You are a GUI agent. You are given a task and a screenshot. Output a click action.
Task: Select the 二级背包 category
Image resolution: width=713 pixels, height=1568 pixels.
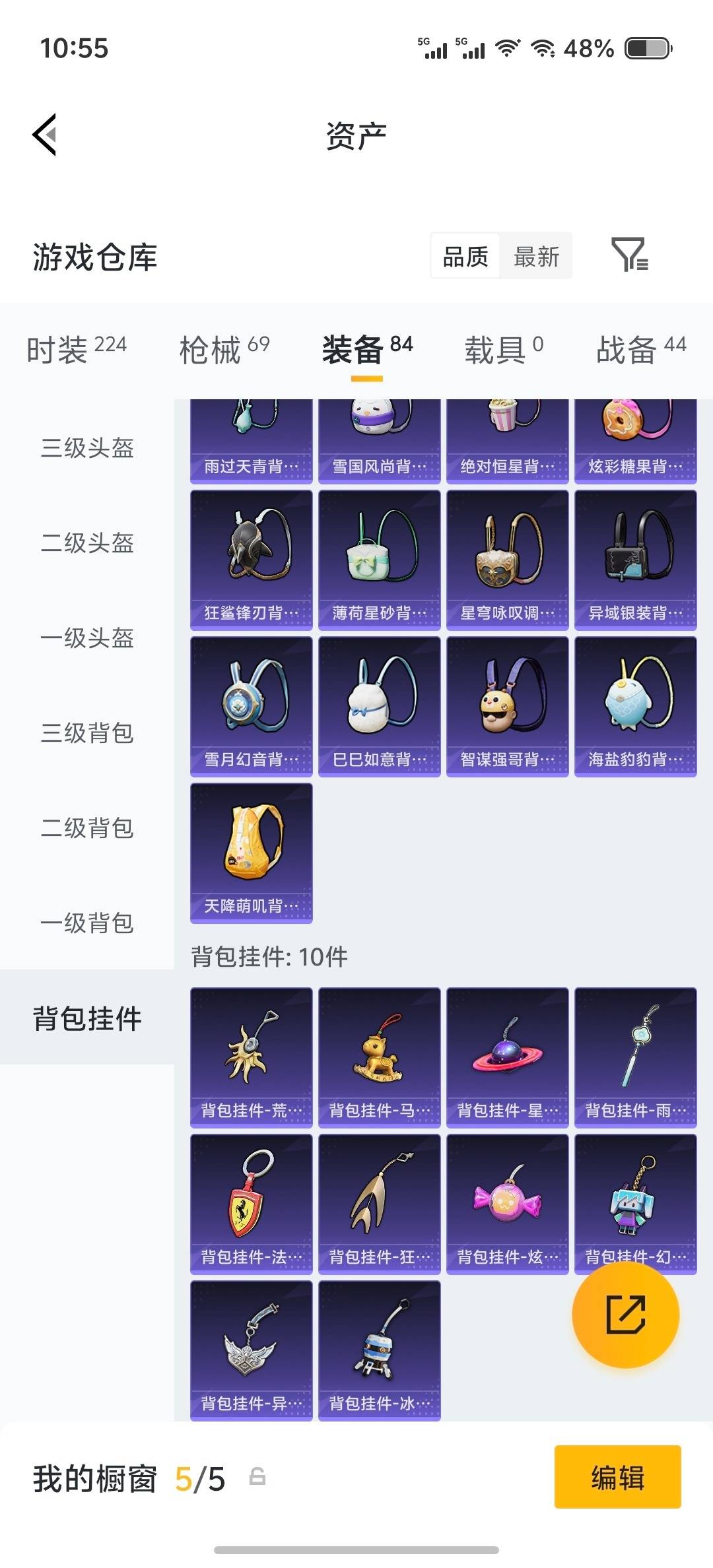[x=86, y=830]
